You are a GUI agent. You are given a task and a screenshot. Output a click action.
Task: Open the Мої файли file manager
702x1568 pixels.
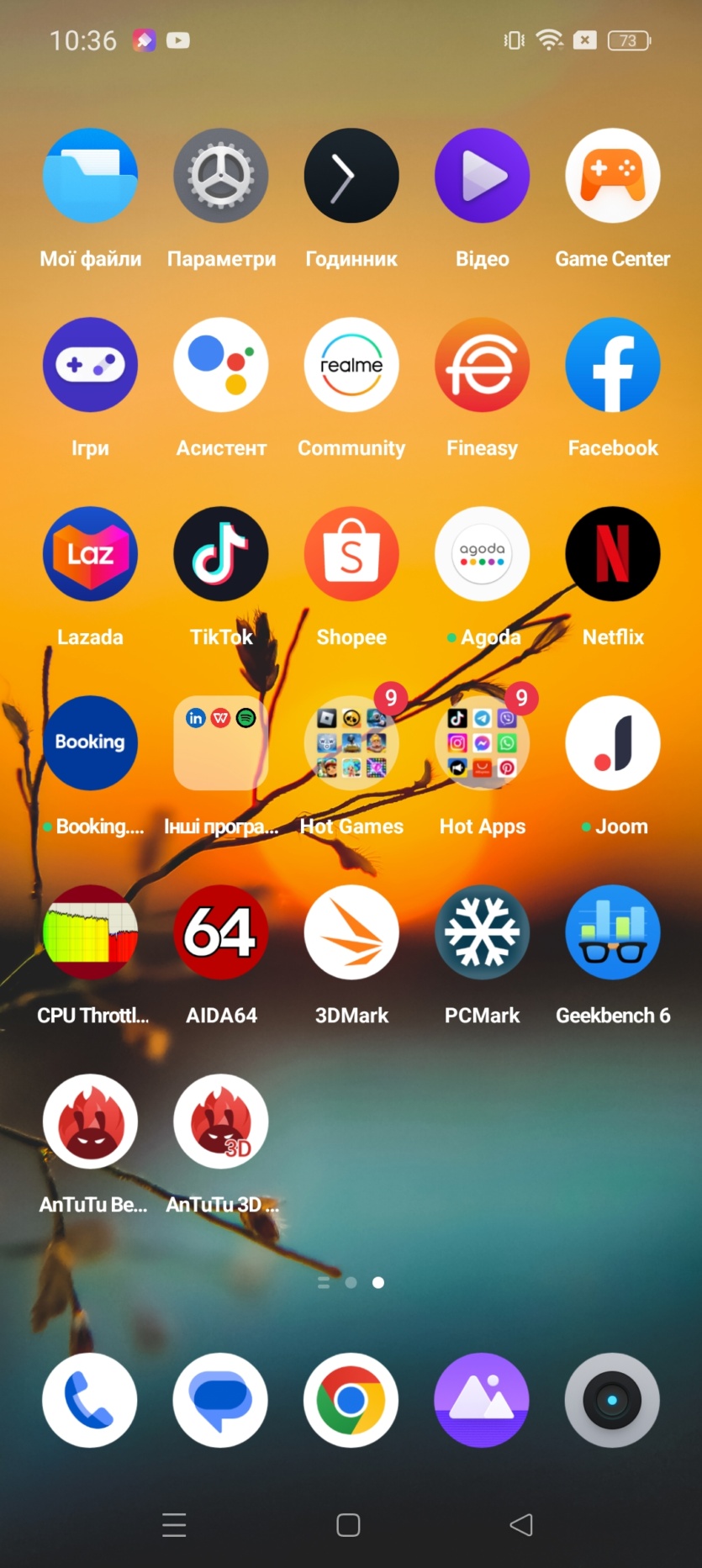(x=90, y=176)
